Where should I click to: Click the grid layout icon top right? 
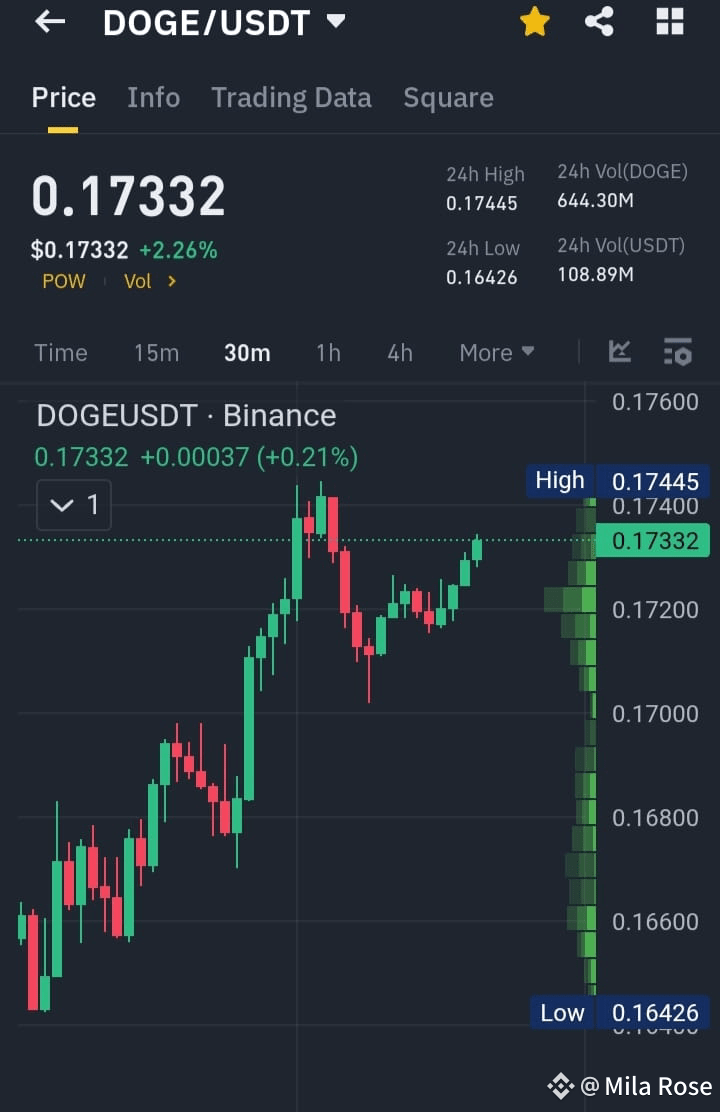[x=668, y=21]
